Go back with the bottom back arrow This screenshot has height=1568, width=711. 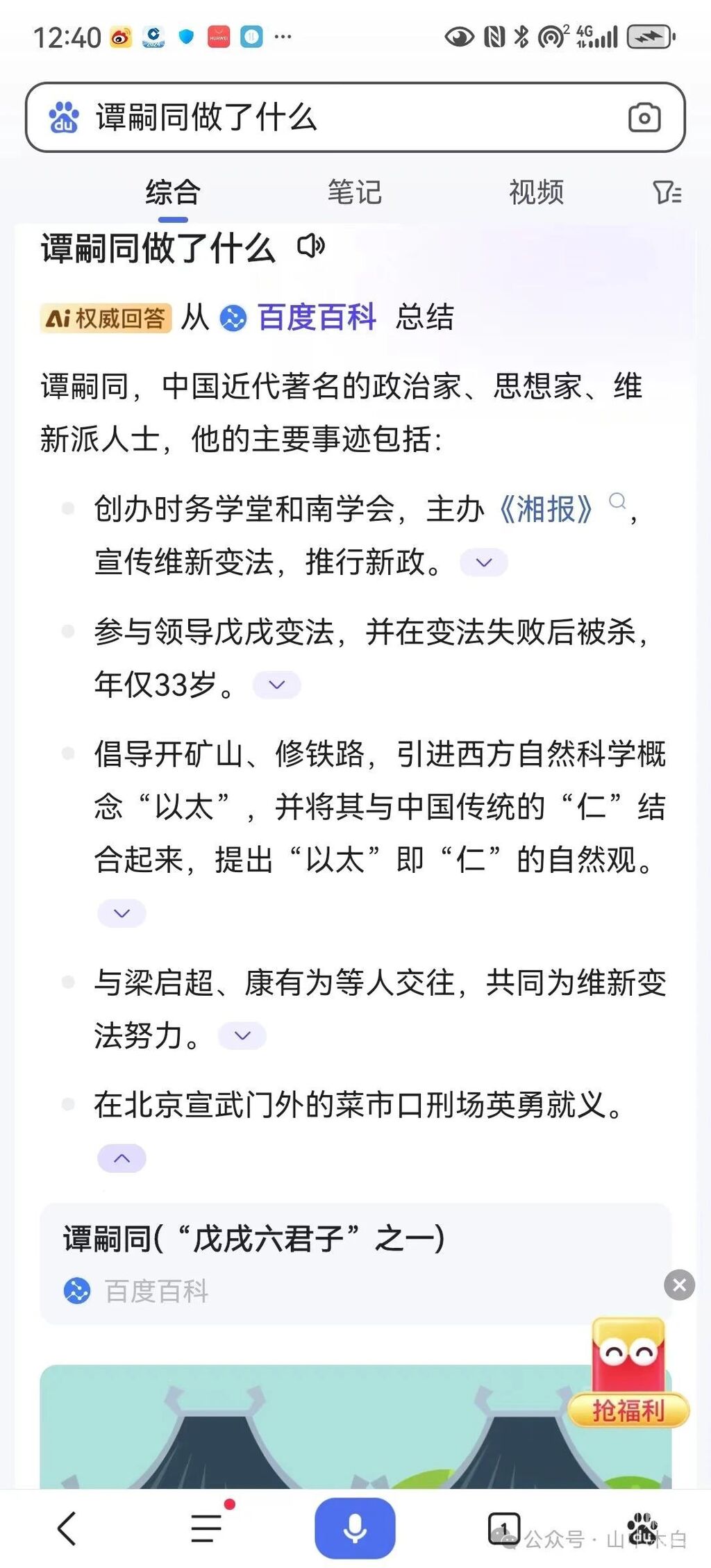[x=67, y=1528]
